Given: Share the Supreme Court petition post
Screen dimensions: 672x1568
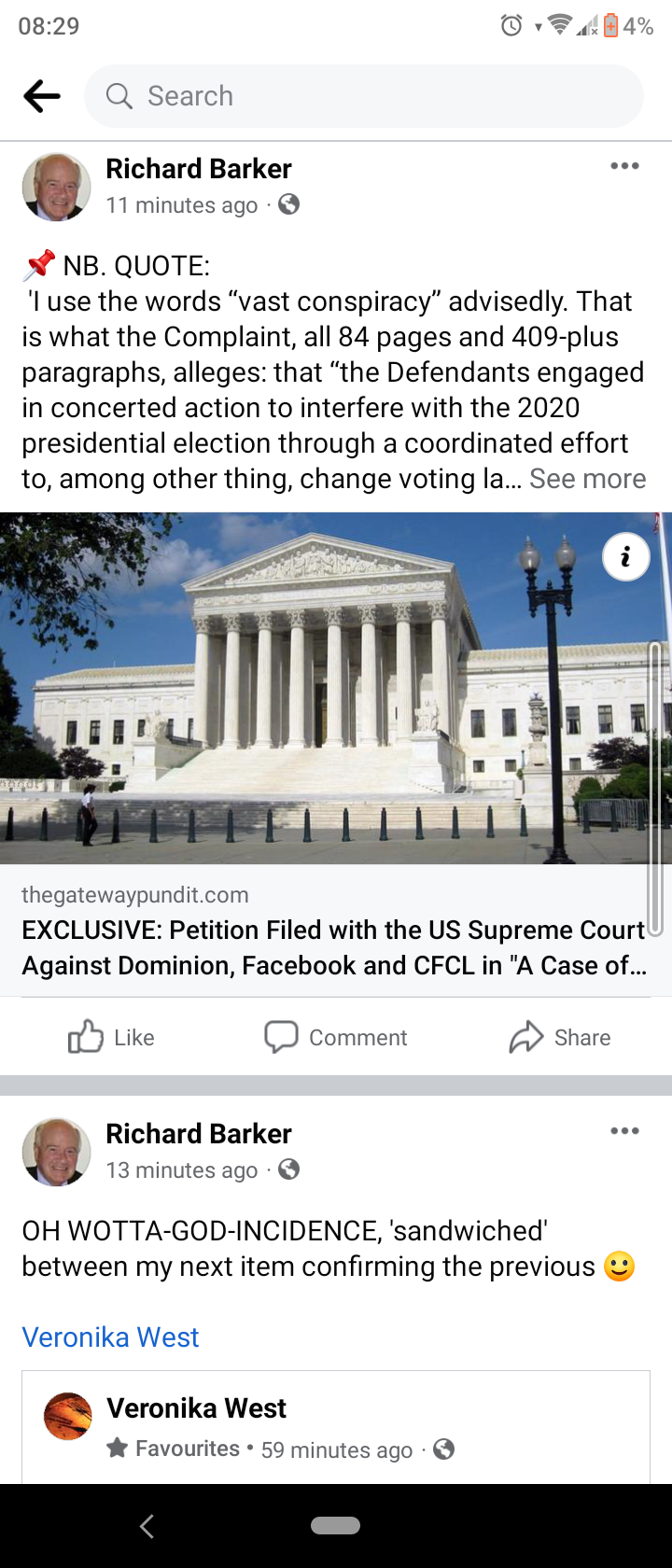Looking at the screenshot, I should tap(560, 1037).
